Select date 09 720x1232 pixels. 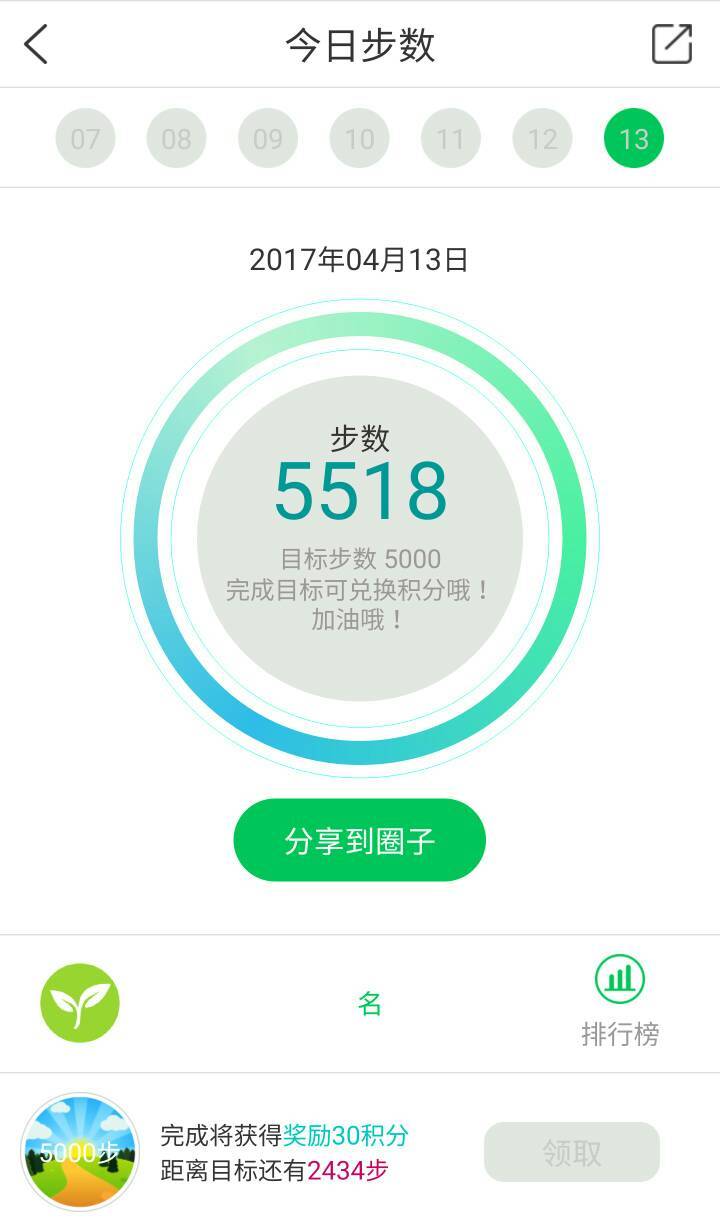pos(268,139)
